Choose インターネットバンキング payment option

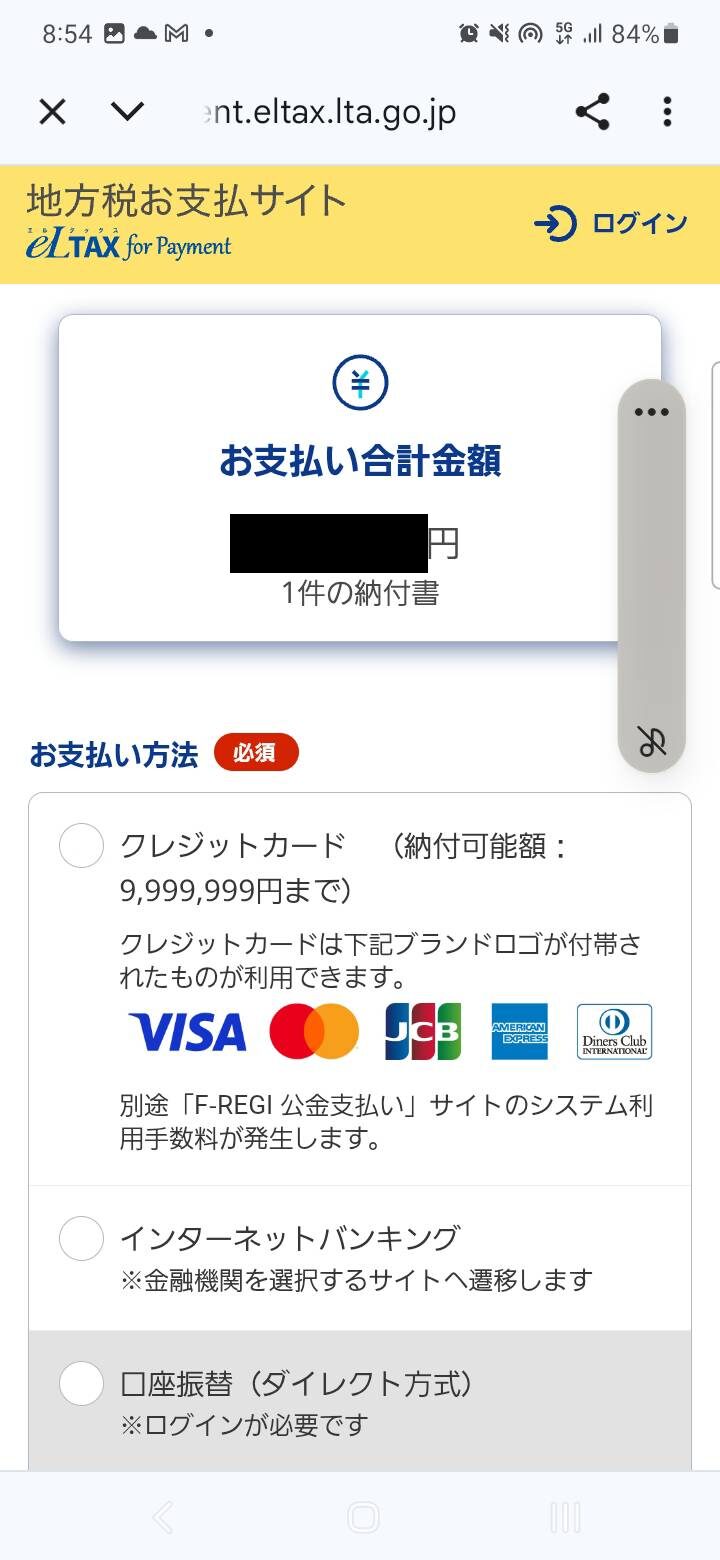coord(82,1239)
